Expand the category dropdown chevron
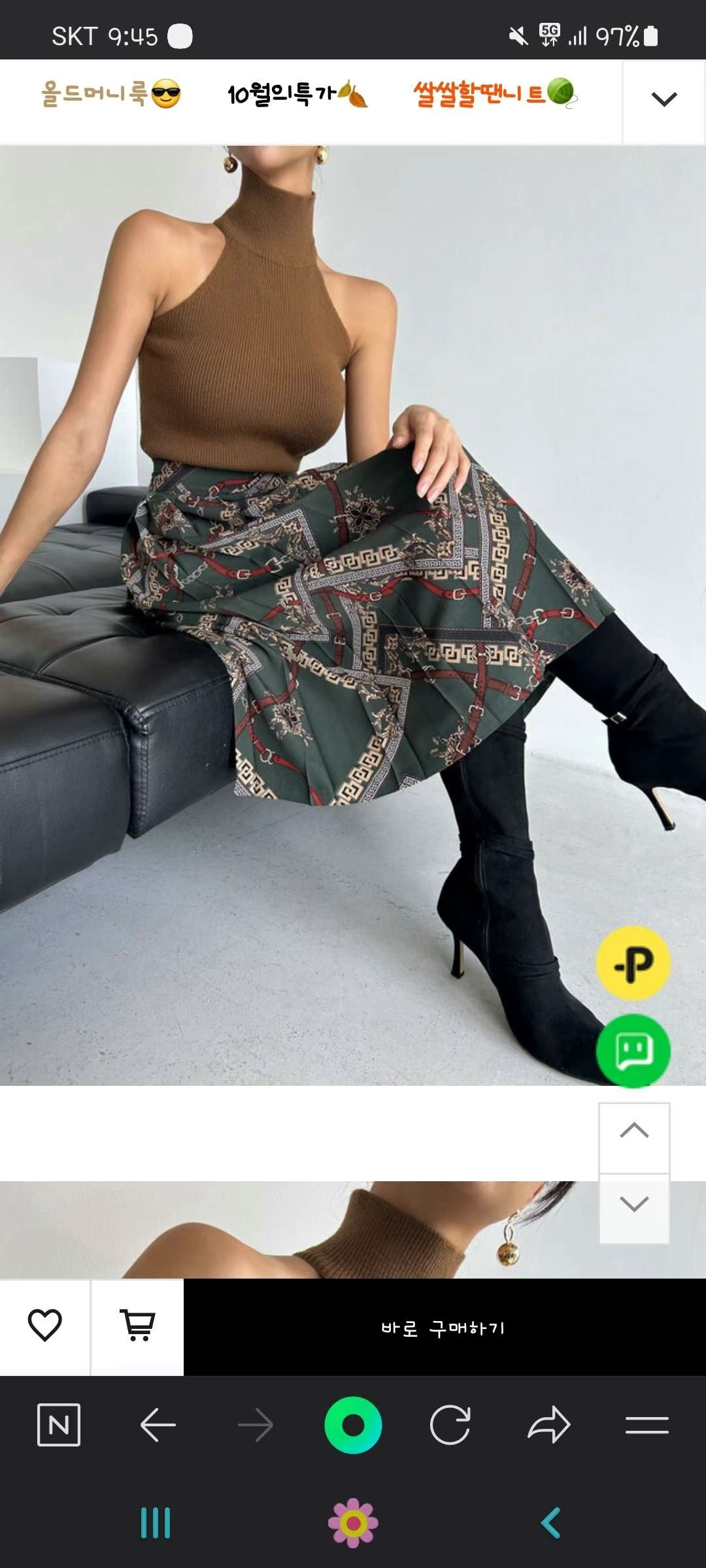Viewport: 706px width, 1568px height. pos(664,99)
